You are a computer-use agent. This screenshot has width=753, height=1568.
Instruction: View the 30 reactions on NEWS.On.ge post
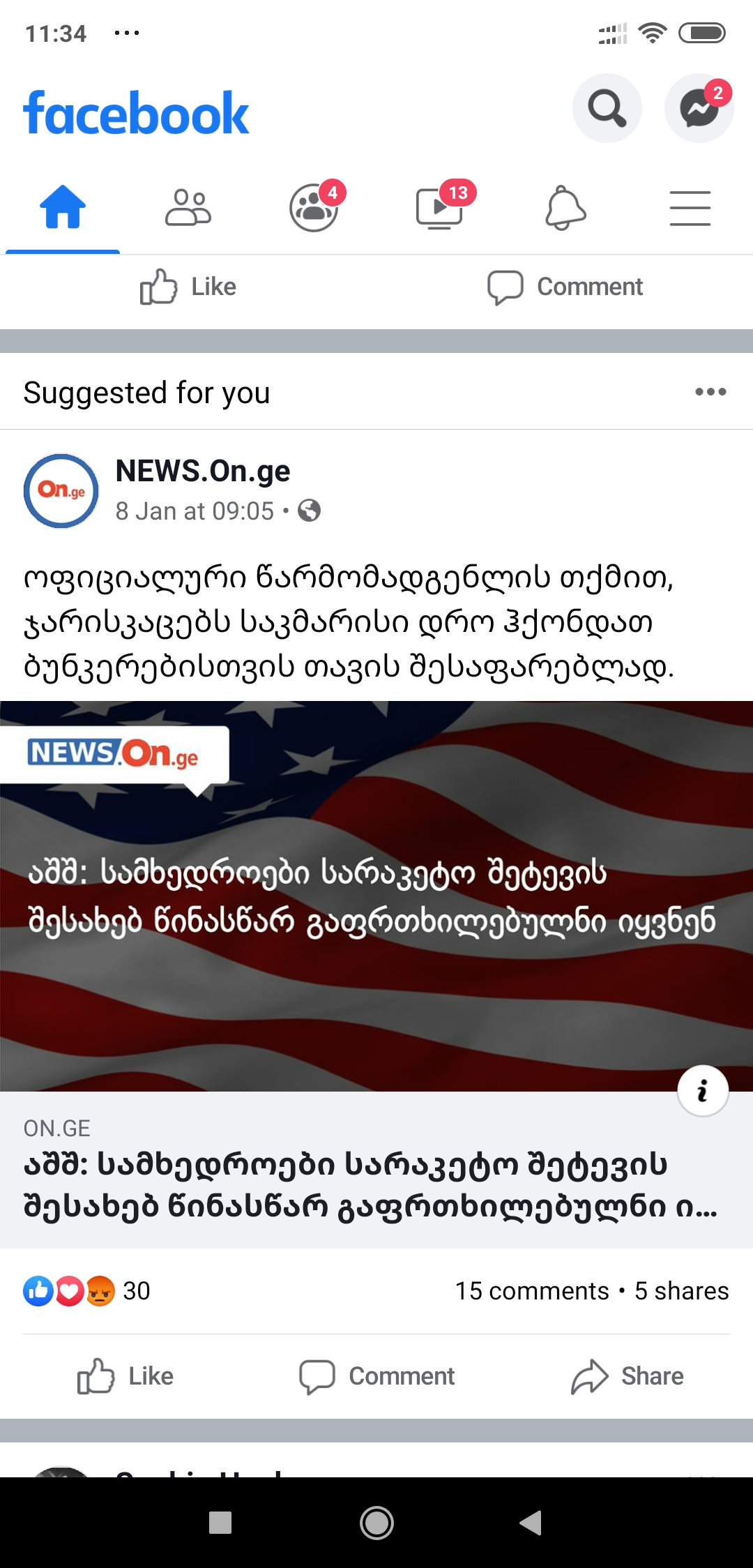[x=87, y=1291]
